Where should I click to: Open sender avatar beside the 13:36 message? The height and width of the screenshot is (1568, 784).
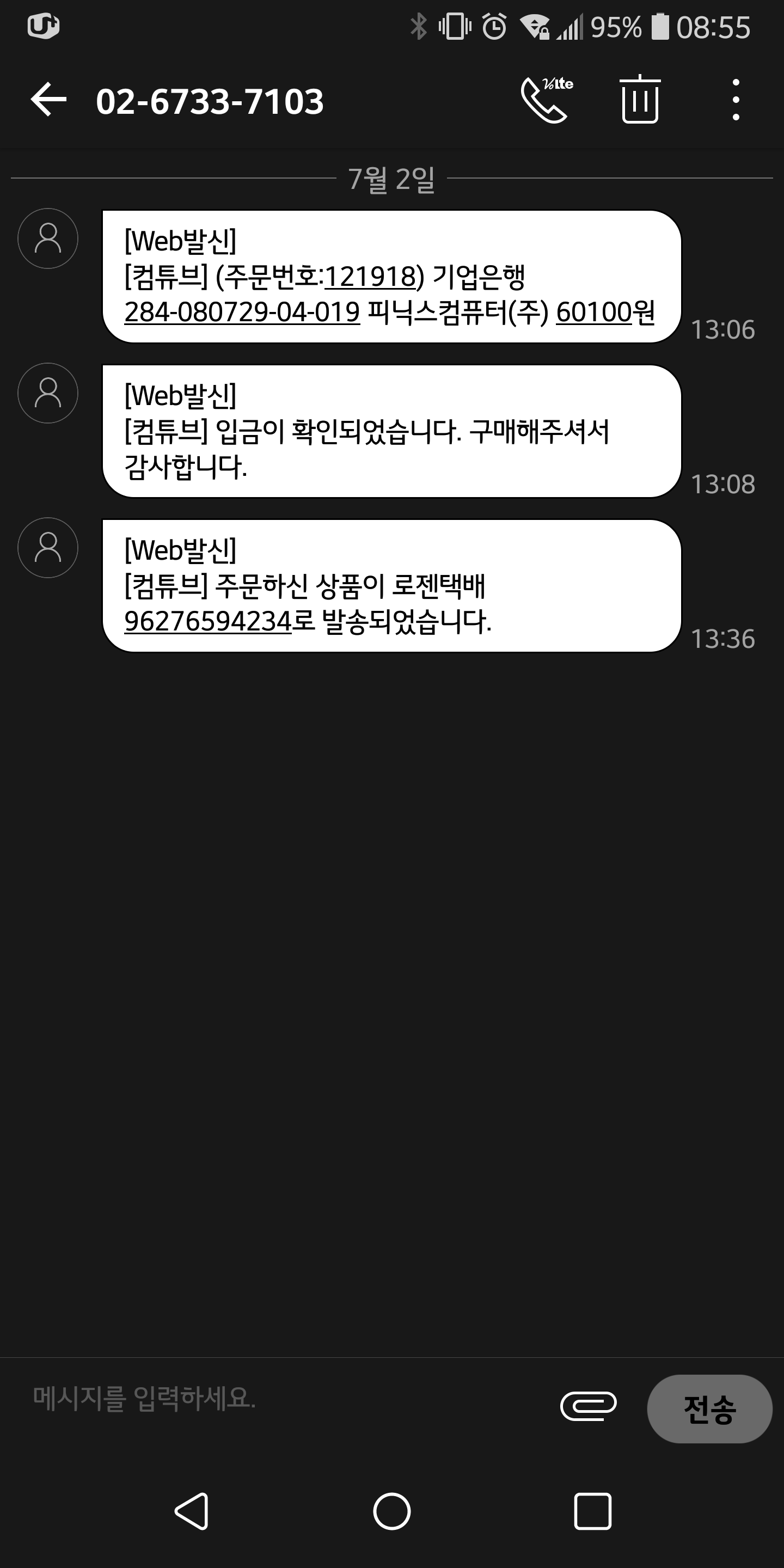(x=48, y=548)
